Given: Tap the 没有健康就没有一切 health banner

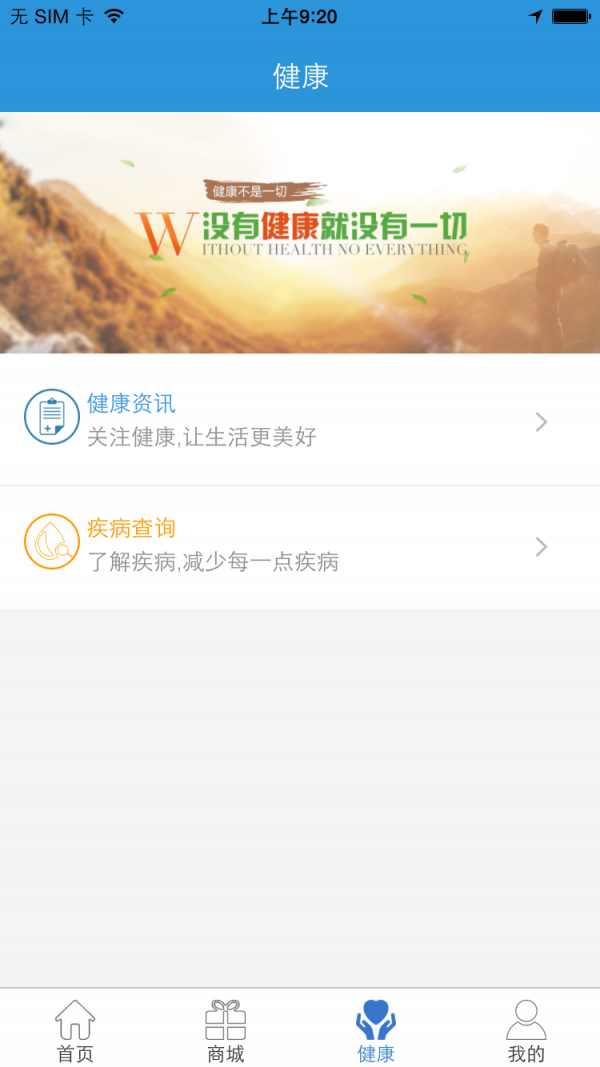Looking at the screenshot, I should pyautogui.click(x=300, y=232).
